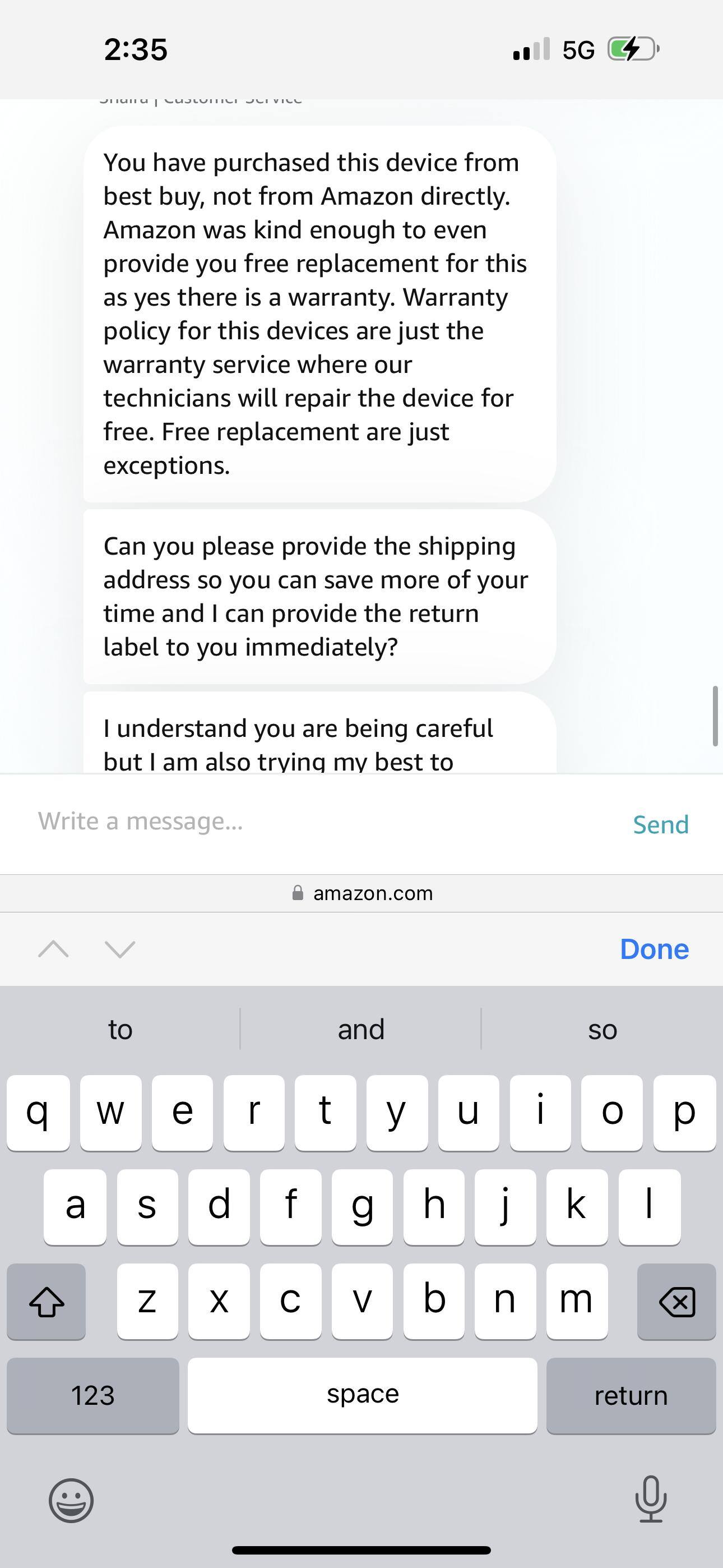The height and width of the screenshot is (1568, 723).
Task: Tap the Write a message input field
Action: point(243,824)
